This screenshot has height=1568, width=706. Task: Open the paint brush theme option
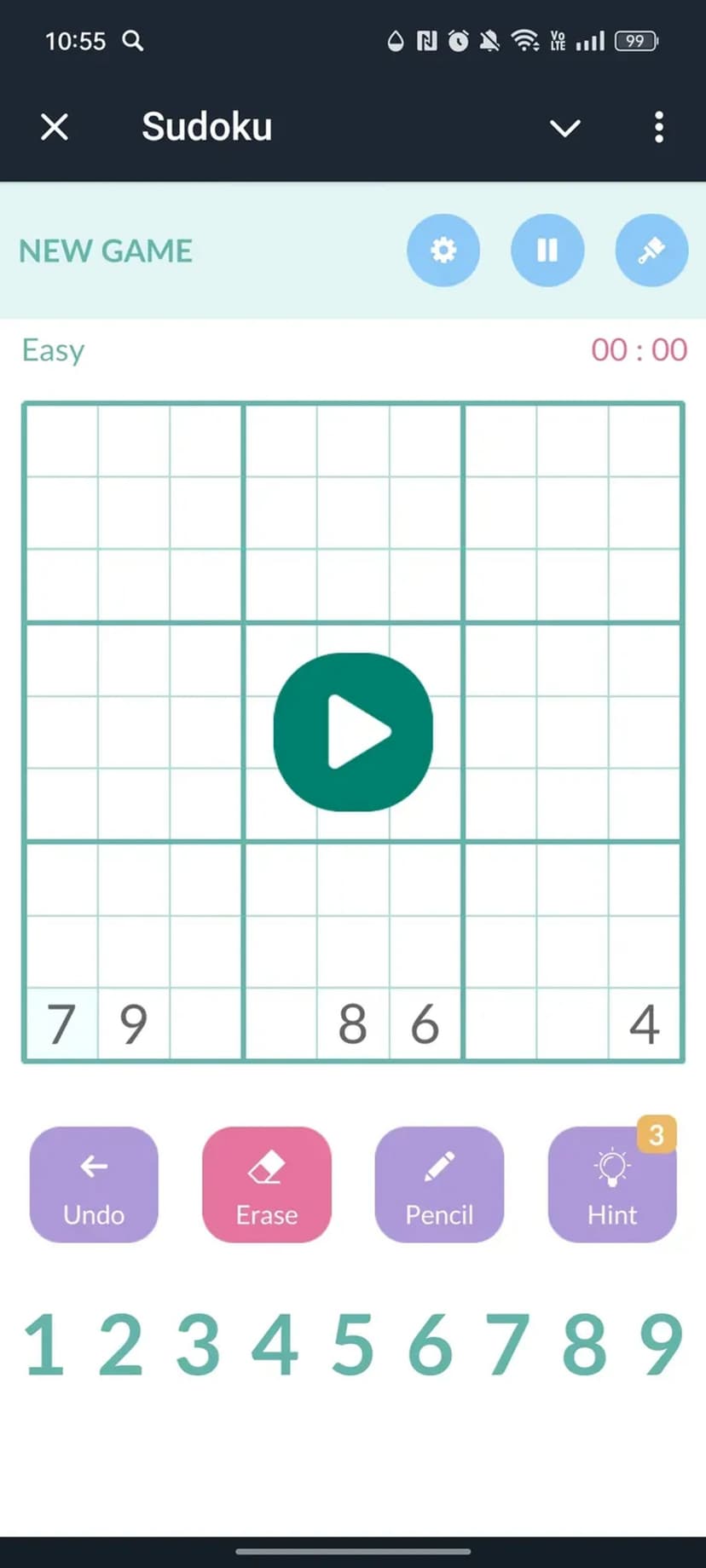(651, 251)
